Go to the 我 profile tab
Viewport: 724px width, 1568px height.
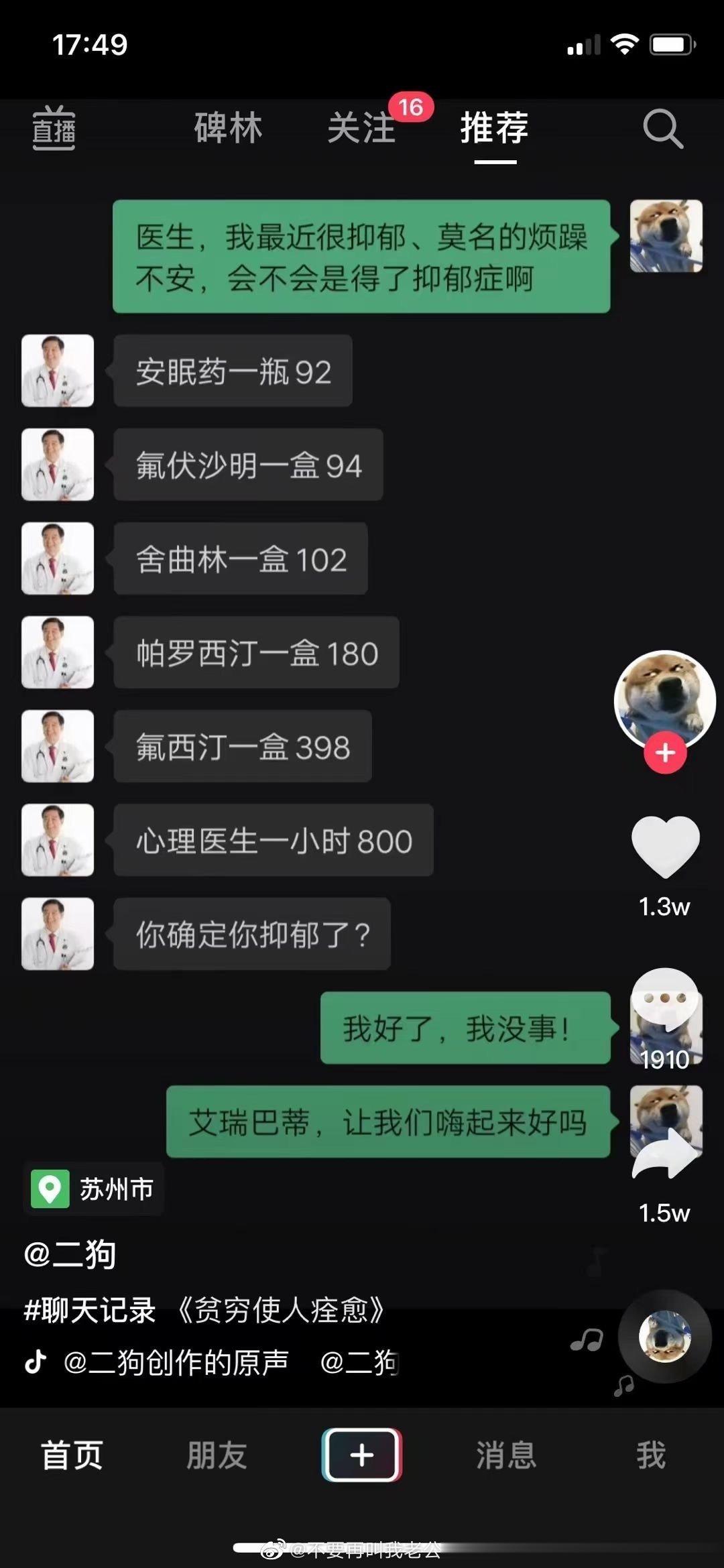tap(651, 1455)
